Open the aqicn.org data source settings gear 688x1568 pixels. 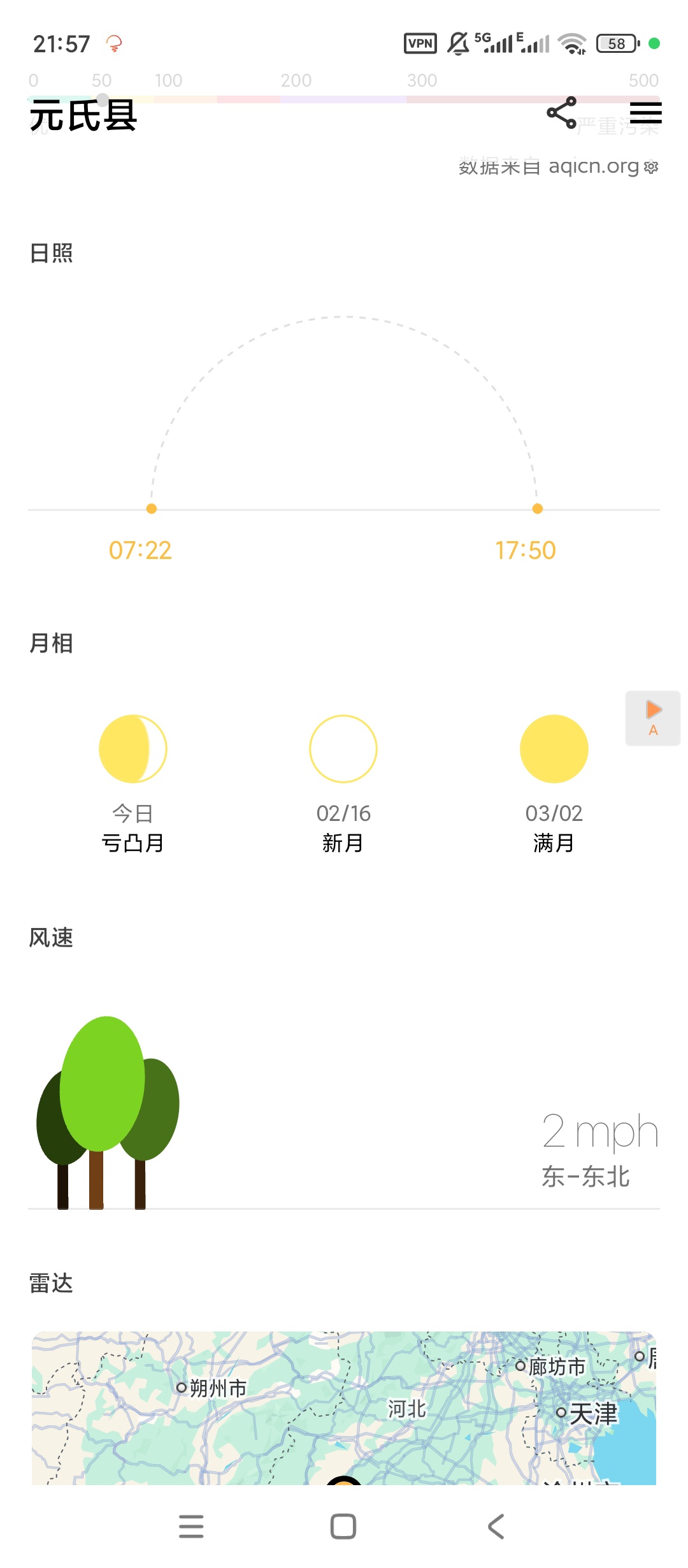[x=652, y=168]
